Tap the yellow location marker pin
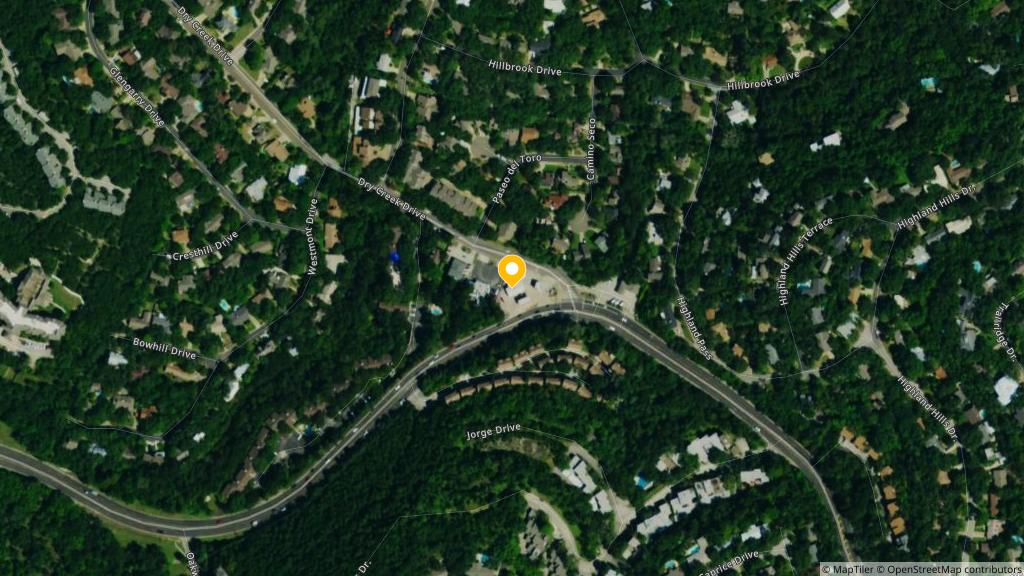 (512, 270)
